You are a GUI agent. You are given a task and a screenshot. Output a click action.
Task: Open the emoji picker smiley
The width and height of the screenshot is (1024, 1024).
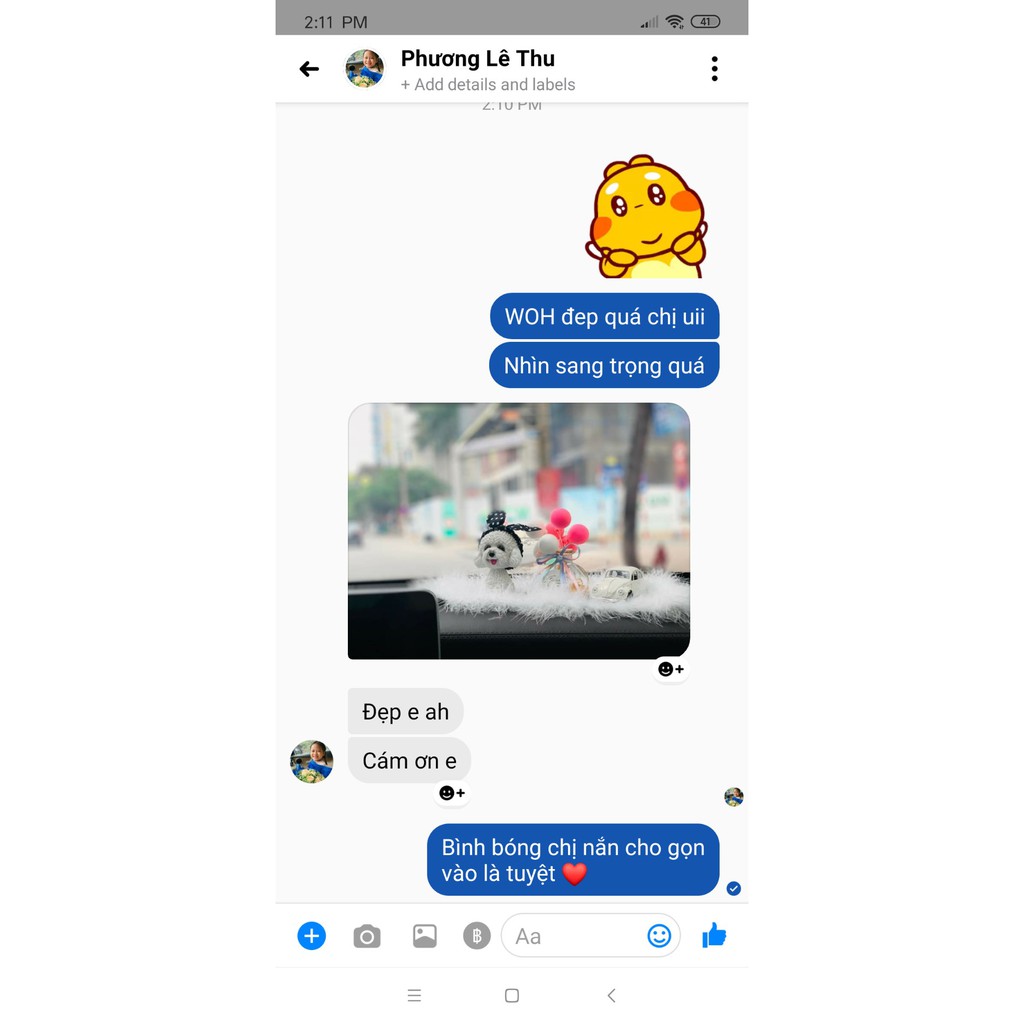pyautogui.click(x=659, y=936)
